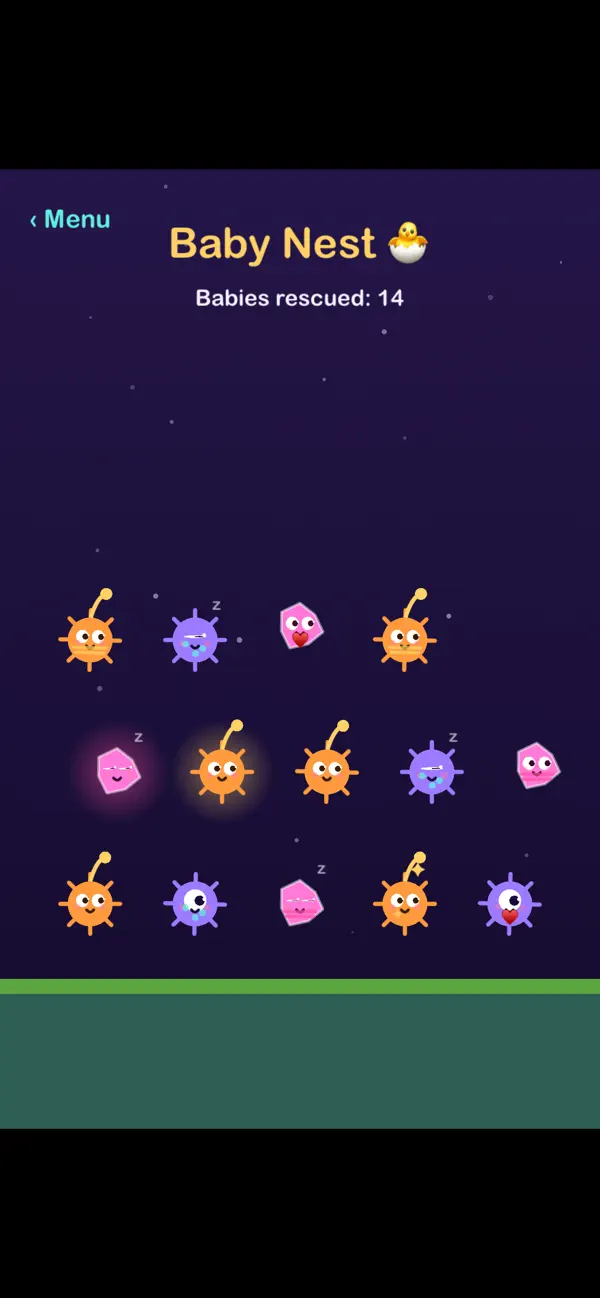
Task: Select the one-eyed purple baby with a heart
Action: click(510, 904)
